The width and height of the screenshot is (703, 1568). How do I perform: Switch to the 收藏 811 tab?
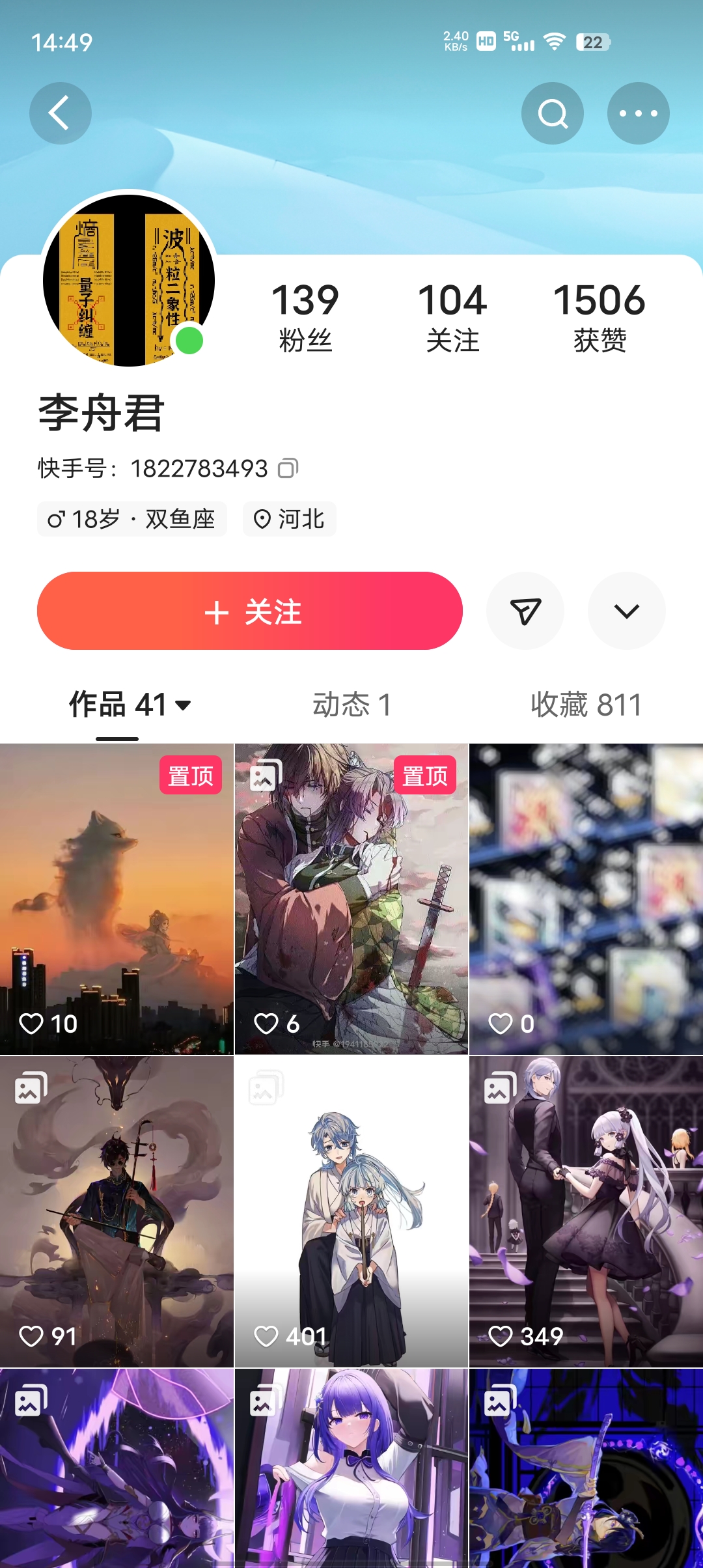(x=586, y=705)
